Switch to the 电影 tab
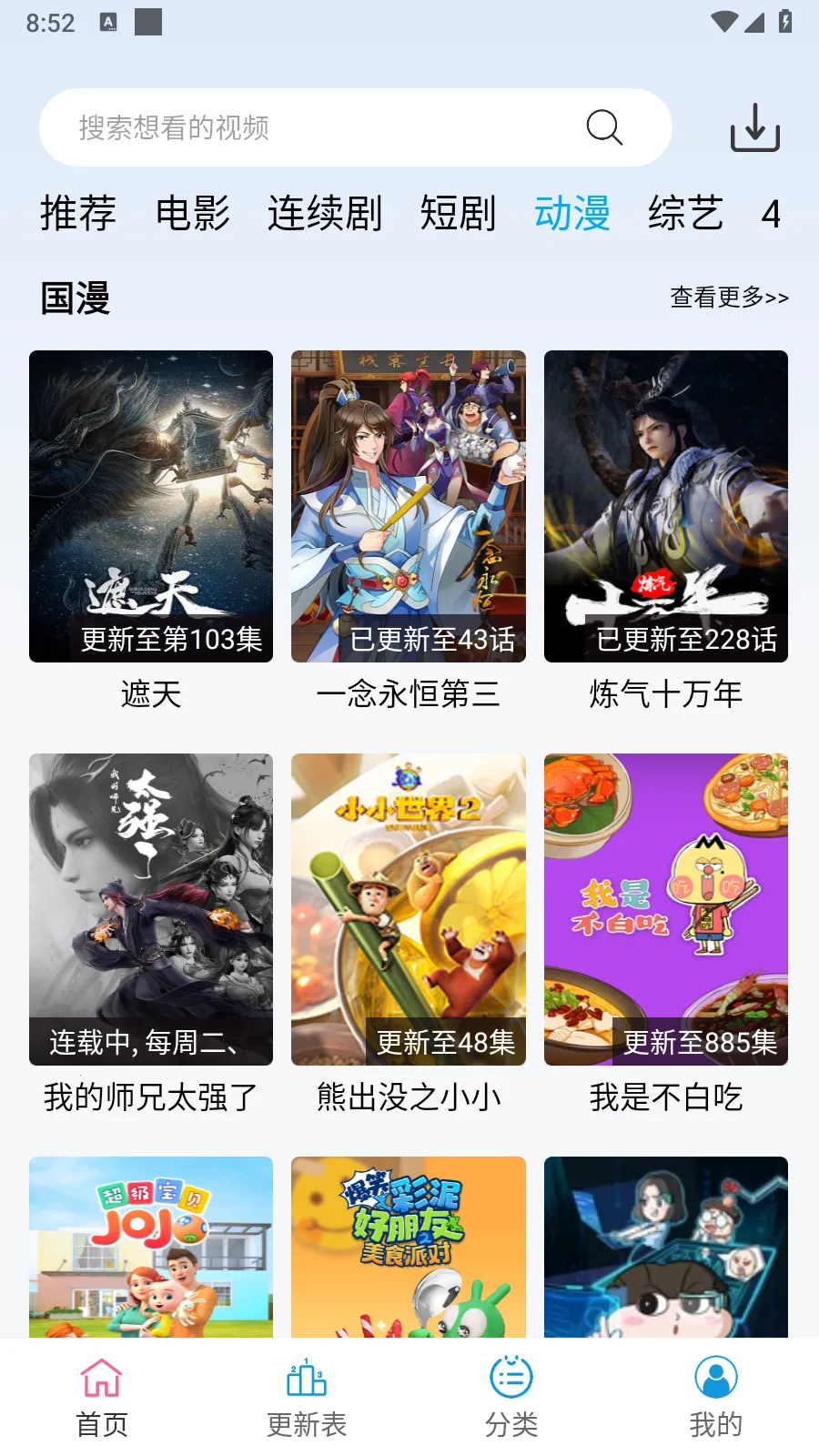The image size is (819, 1456). point(193,214)
